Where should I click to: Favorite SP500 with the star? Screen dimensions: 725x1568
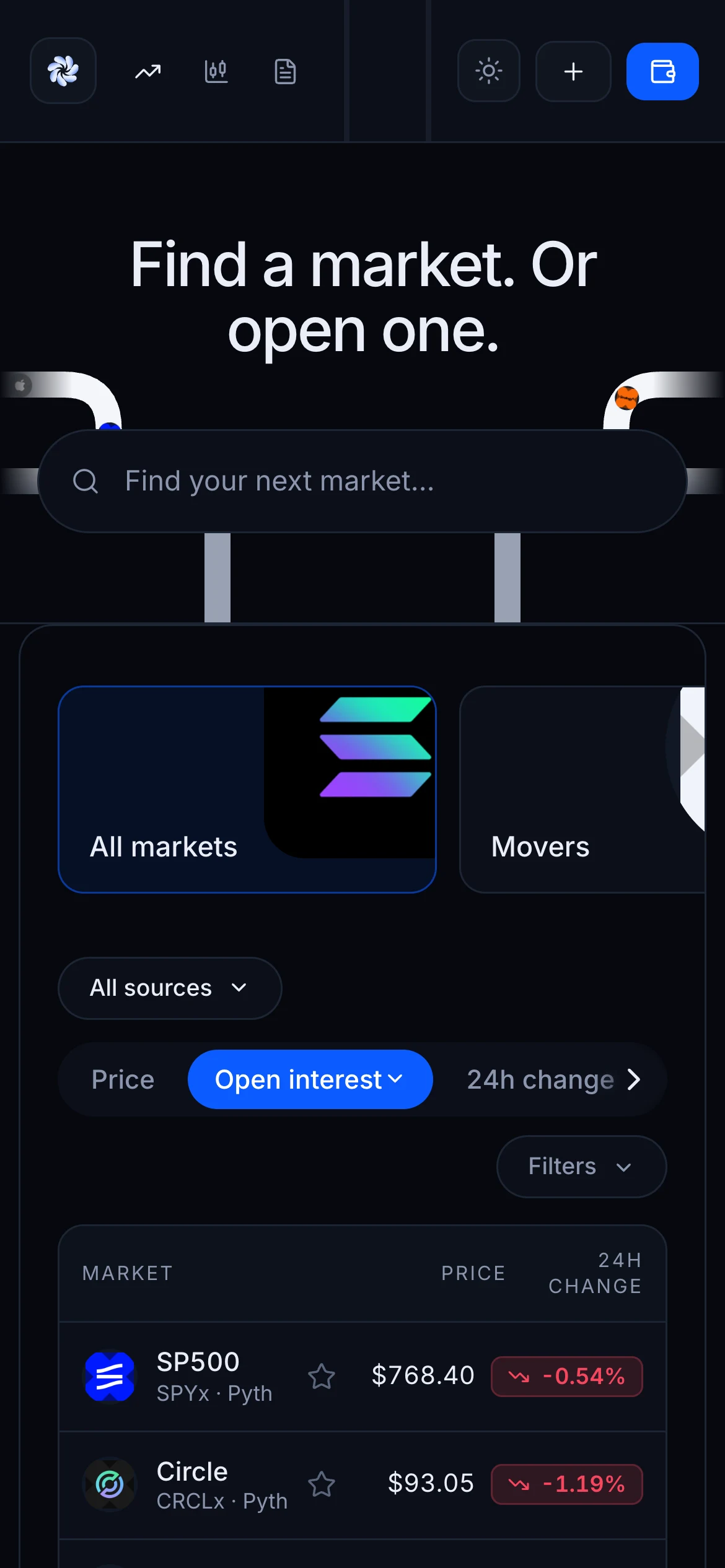(322, 1376)
